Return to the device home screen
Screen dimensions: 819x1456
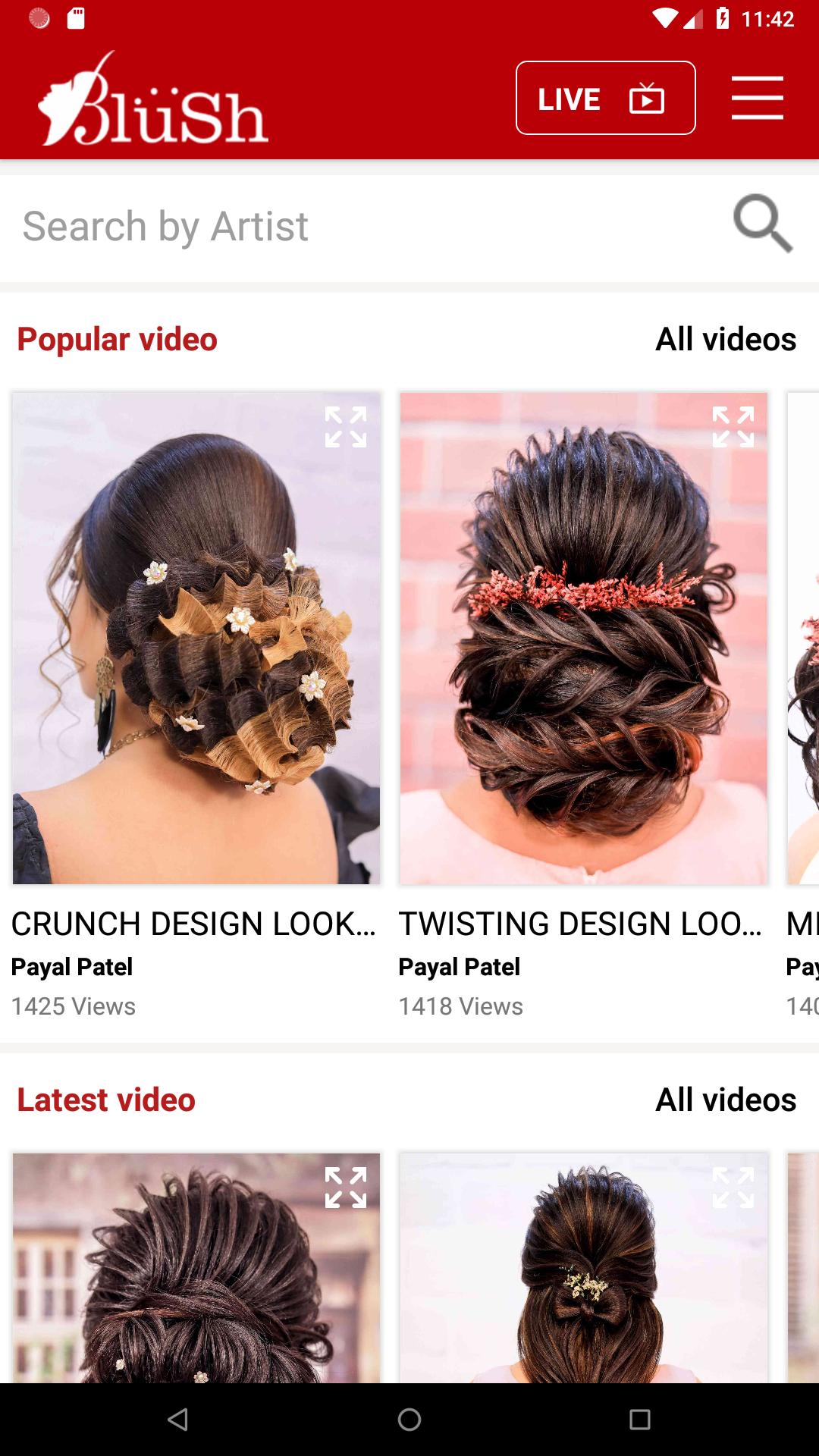point(409,1420)
